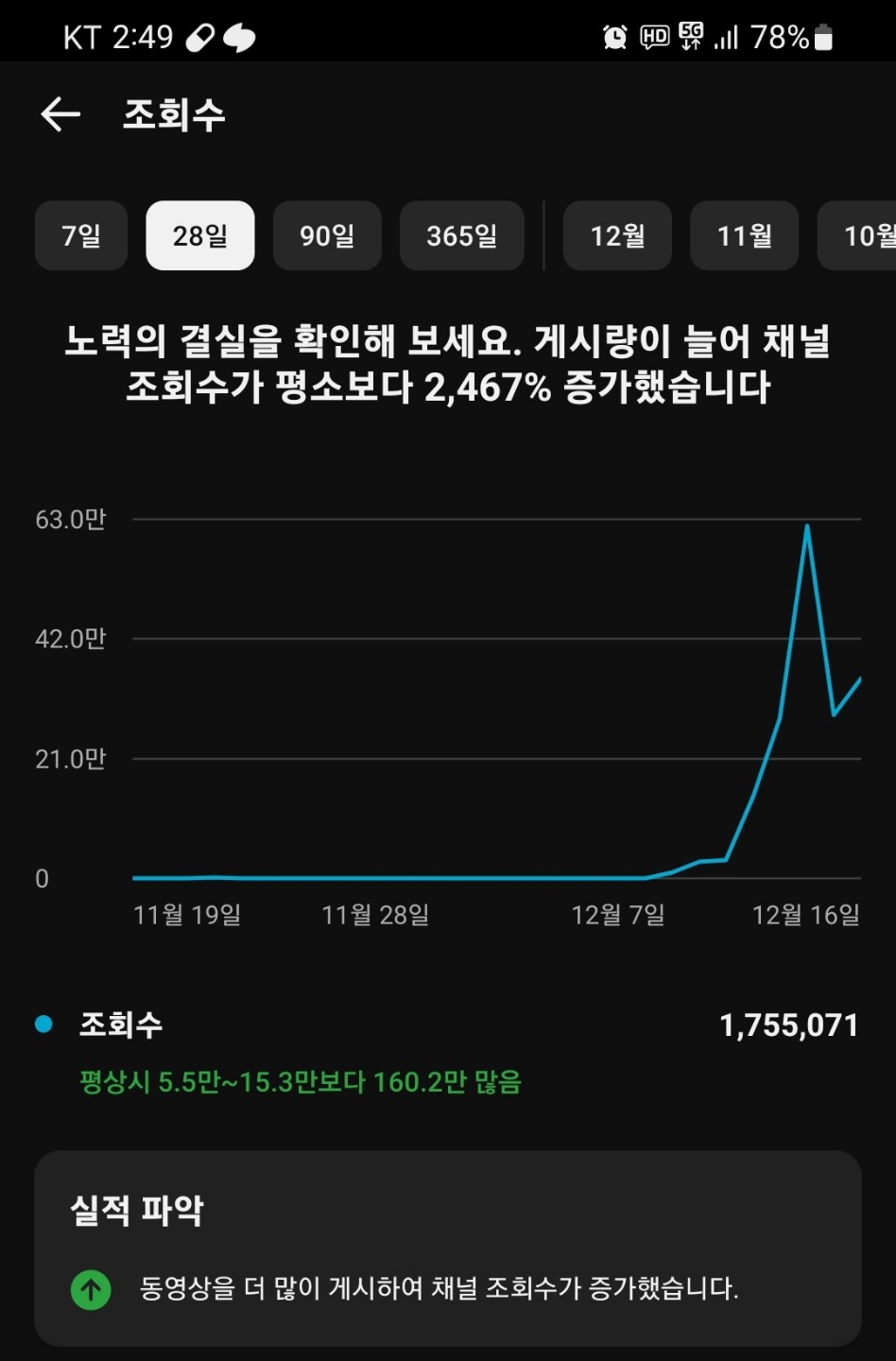Choose the 10월 month chip
Image resolution: width=896 pixels, height=1361 pixels.
click(857, 235)
